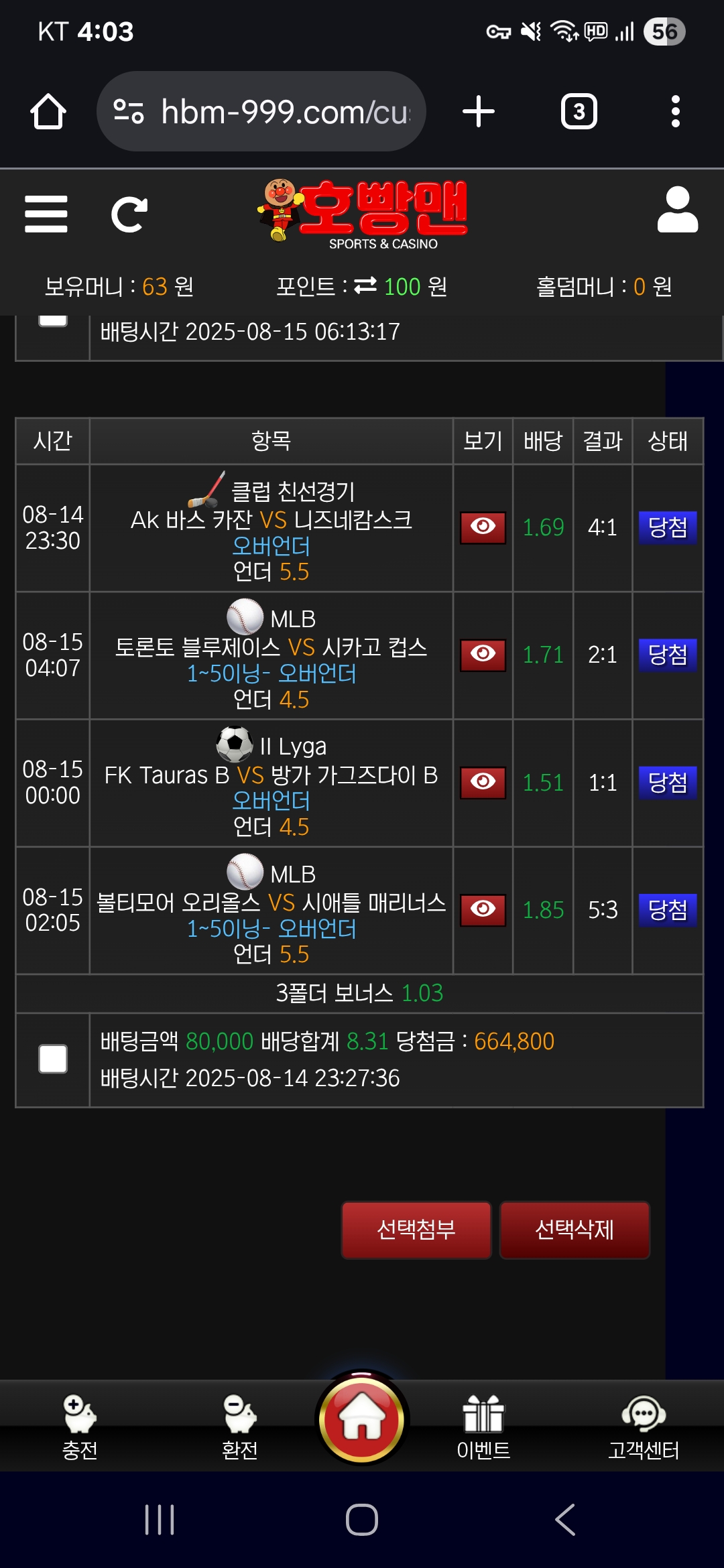The width and height of the screenshot is (724, 1568).
Task: Delete selected slips with 선택삭제
Action: pos(575,1230)
